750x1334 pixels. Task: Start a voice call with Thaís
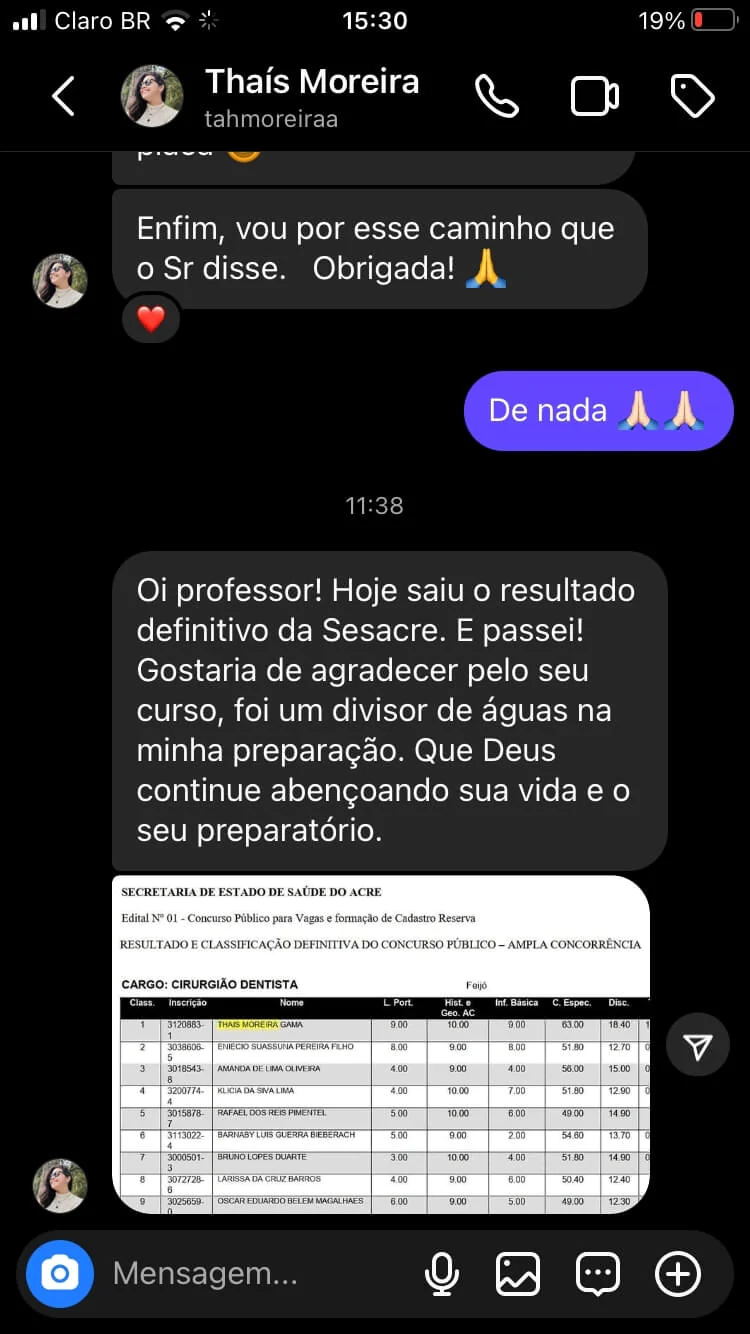[496, 97]
